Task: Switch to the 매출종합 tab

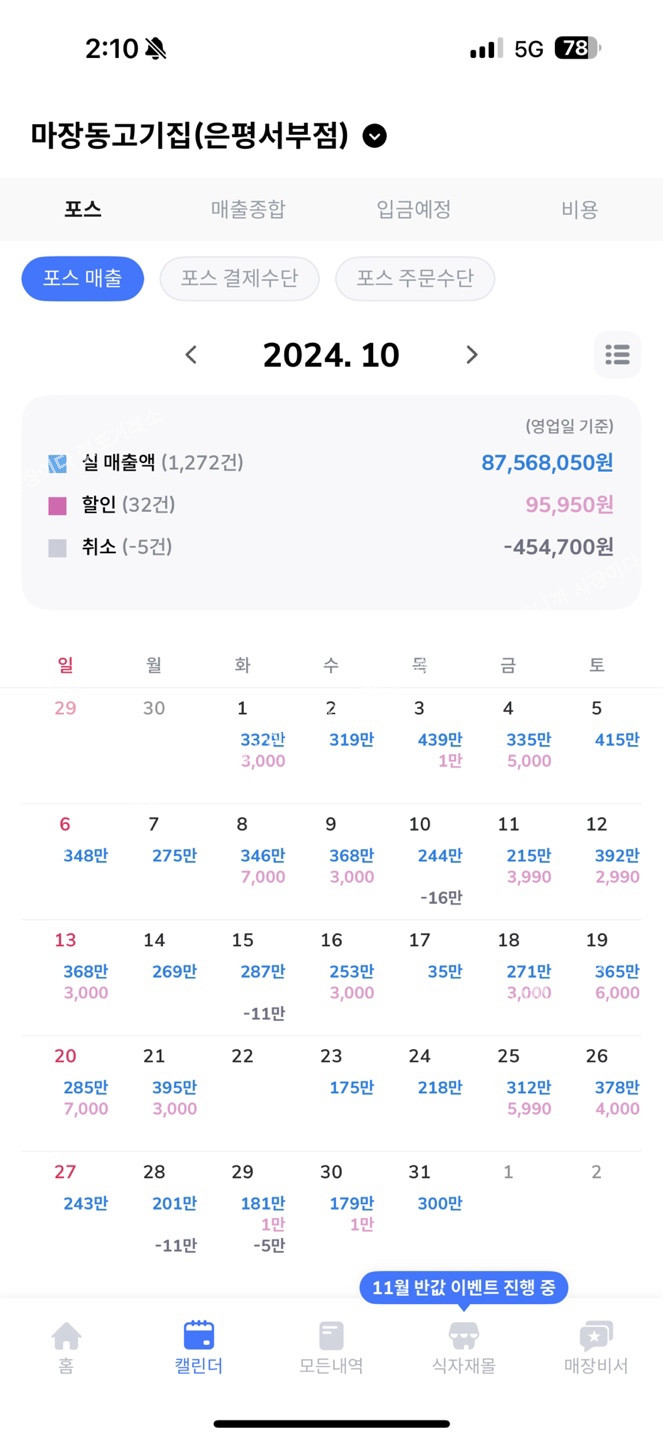Action: tap(248, 209)
